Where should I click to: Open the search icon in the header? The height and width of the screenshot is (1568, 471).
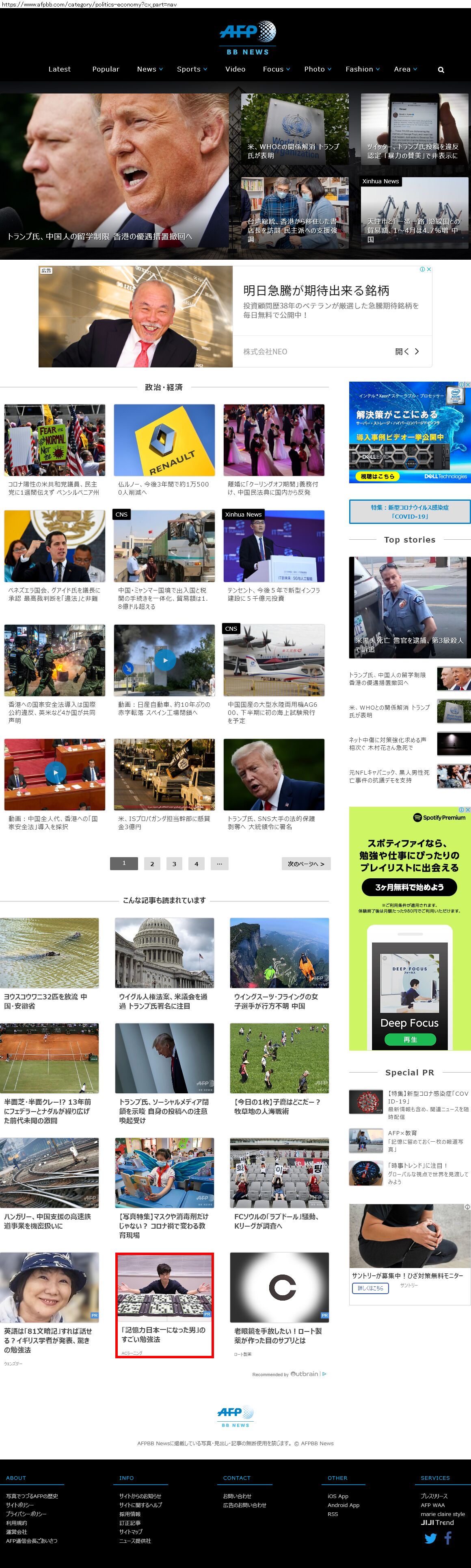tap(441, 70)
